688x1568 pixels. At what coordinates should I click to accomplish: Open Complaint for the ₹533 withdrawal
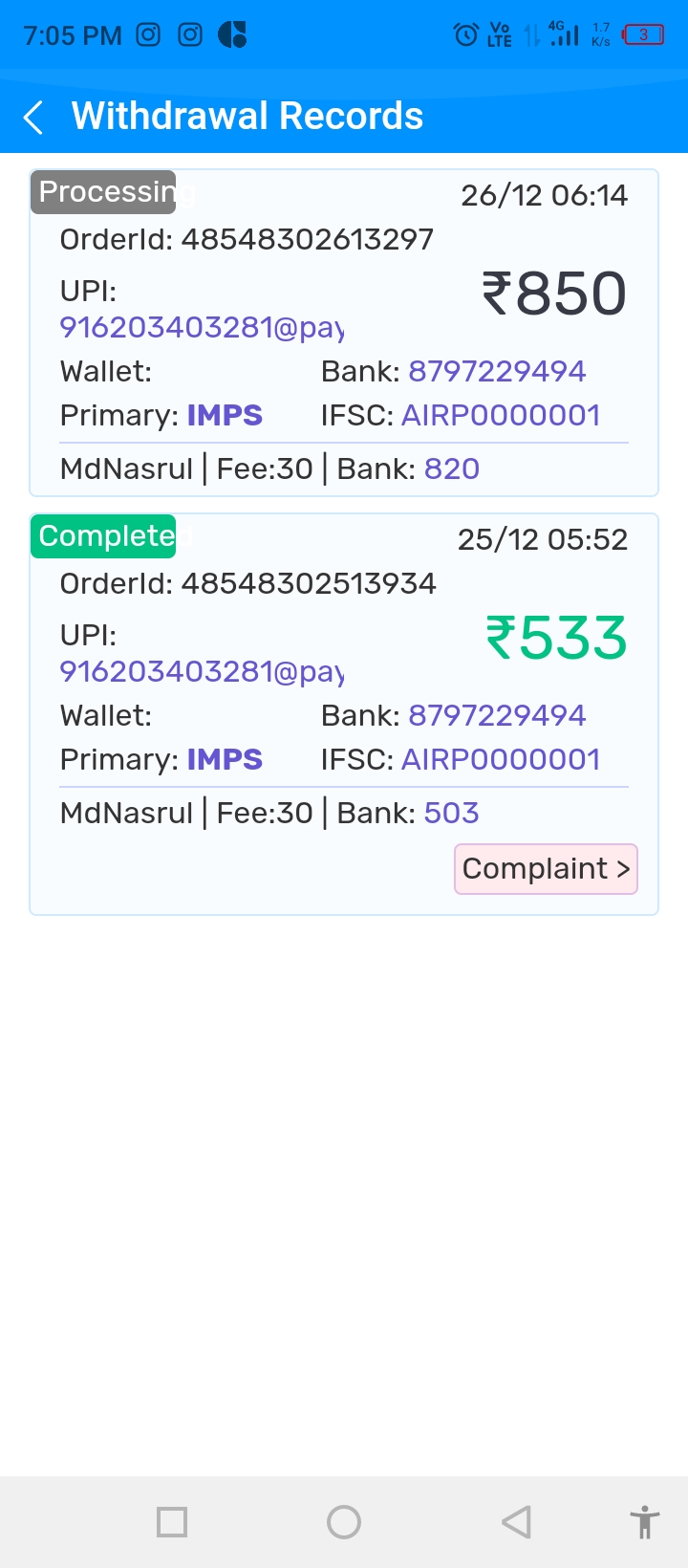pos(546,869)
